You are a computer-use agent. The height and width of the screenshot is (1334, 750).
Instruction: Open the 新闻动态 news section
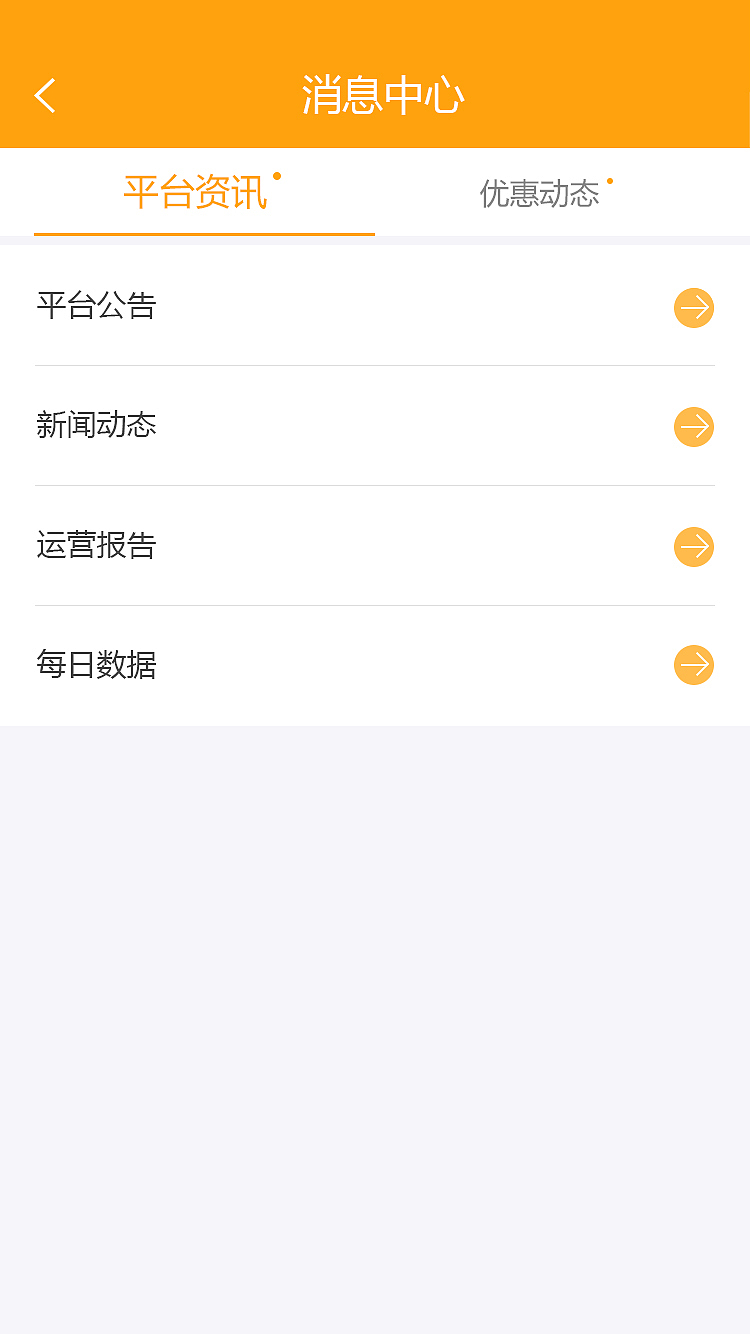pos(97,426)
